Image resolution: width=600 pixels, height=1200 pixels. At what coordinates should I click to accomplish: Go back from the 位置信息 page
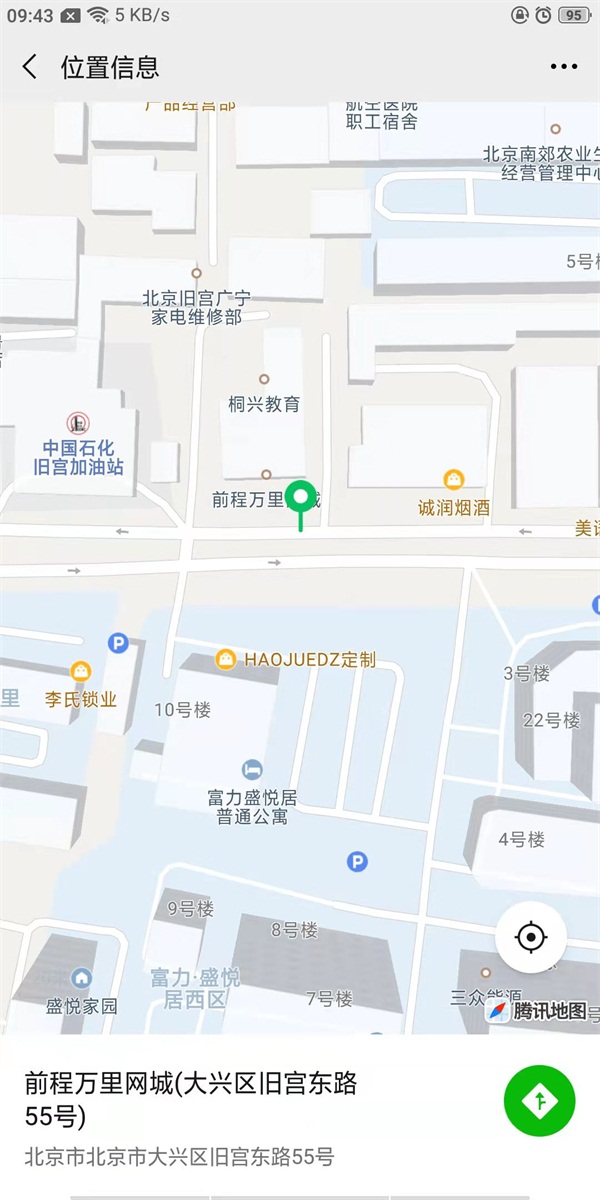click(30, 67)
